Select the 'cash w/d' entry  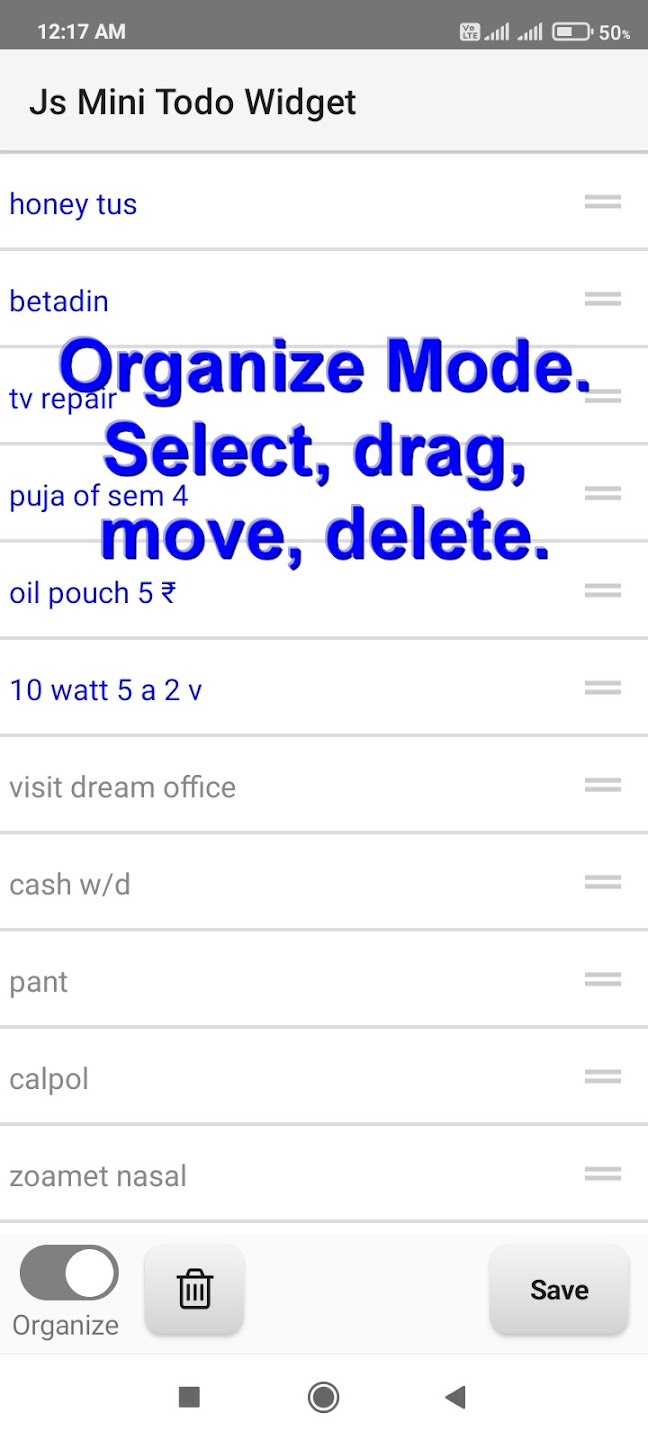tap(70, 884)
